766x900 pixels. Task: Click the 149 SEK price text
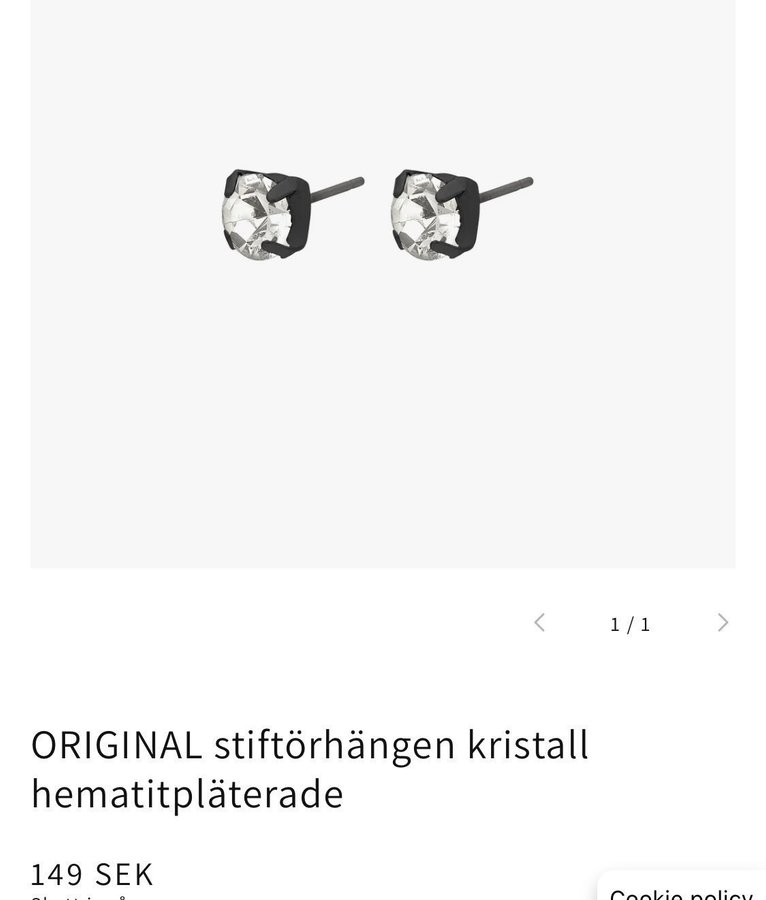90,873
